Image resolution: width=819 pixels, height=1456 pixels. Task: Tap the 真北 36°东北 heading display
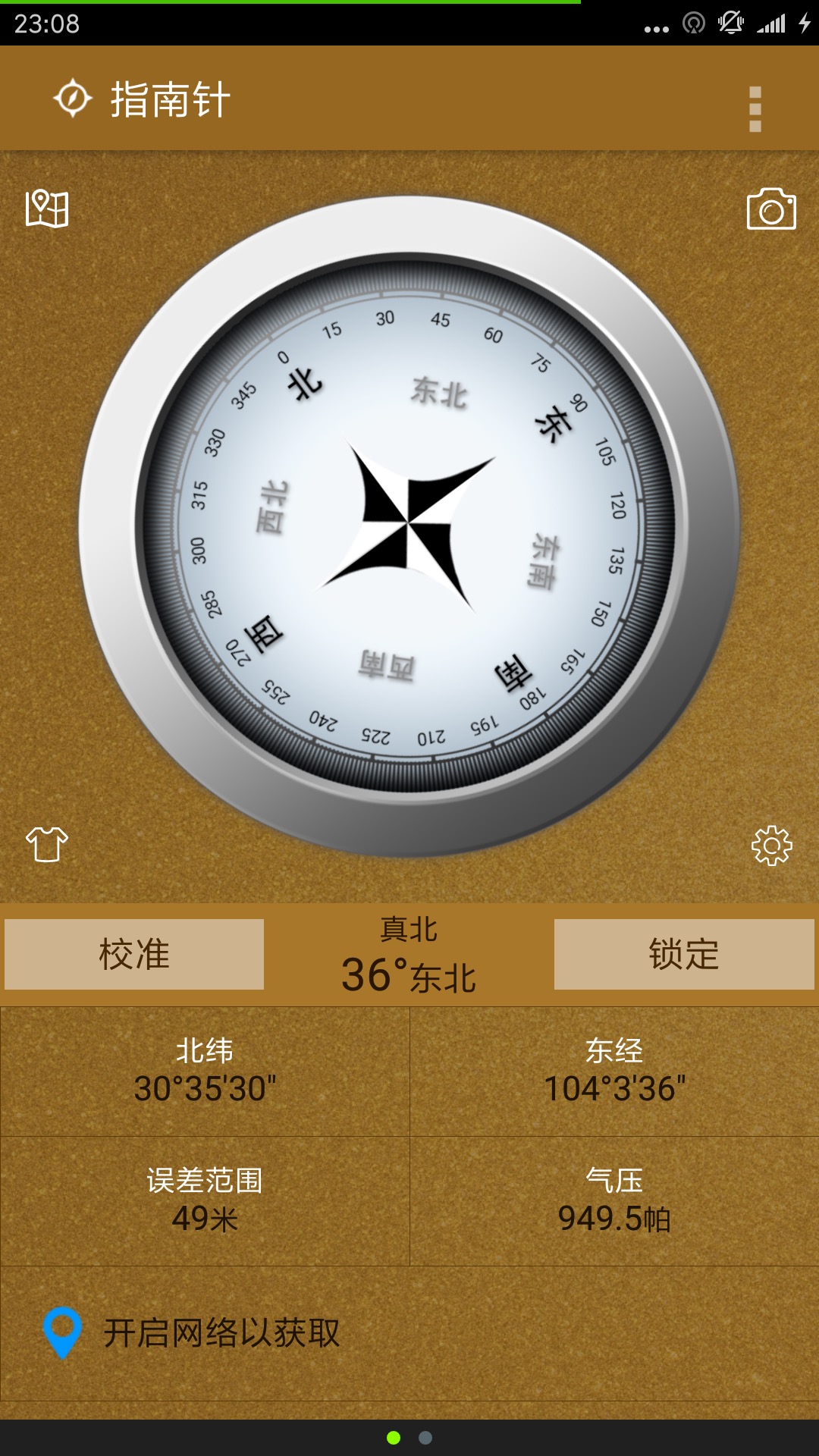point(409,954)
